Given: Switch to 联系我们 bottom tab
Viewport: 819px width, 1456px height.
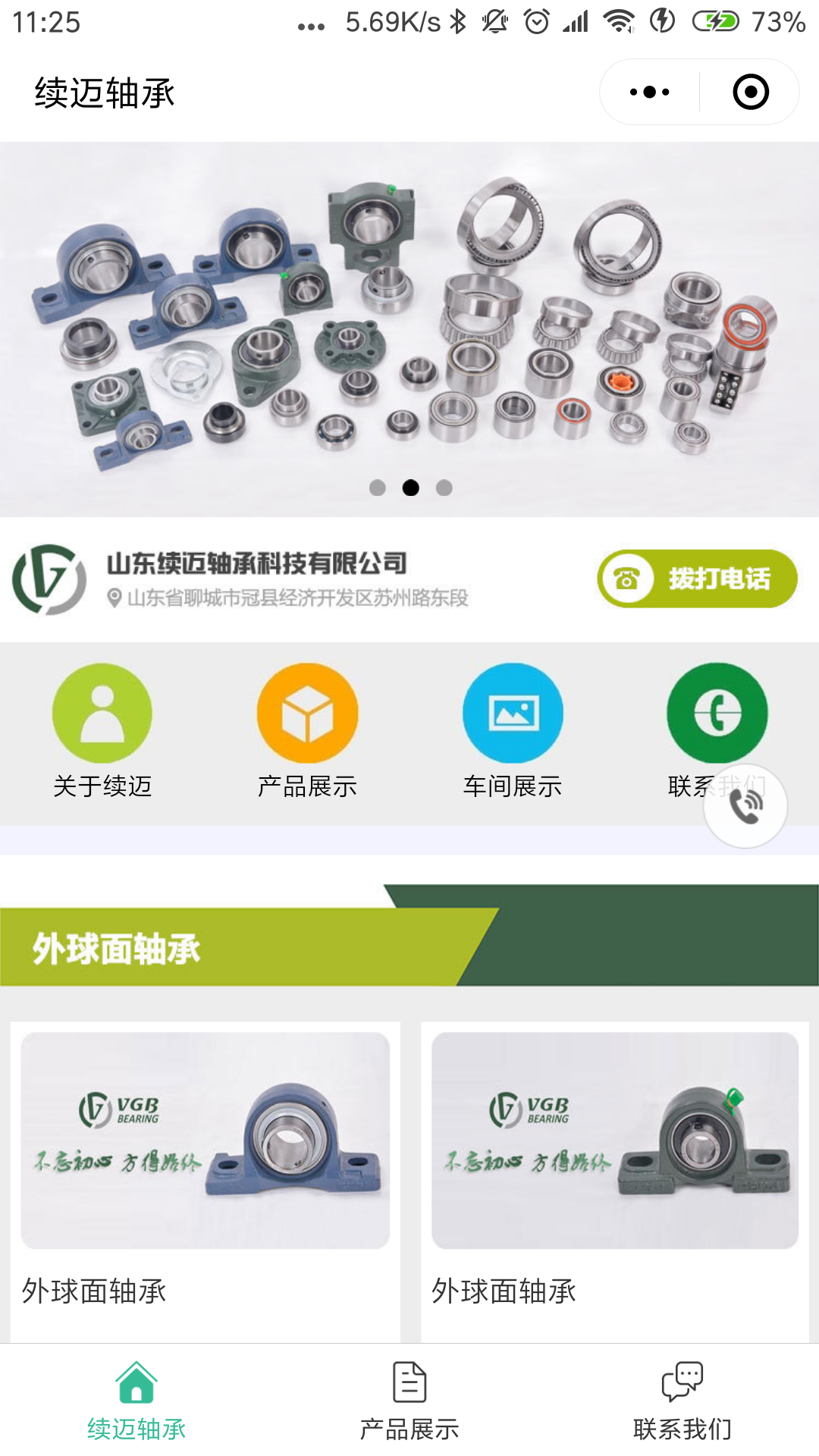Looking at the screenshot, I should (682, 1401).
